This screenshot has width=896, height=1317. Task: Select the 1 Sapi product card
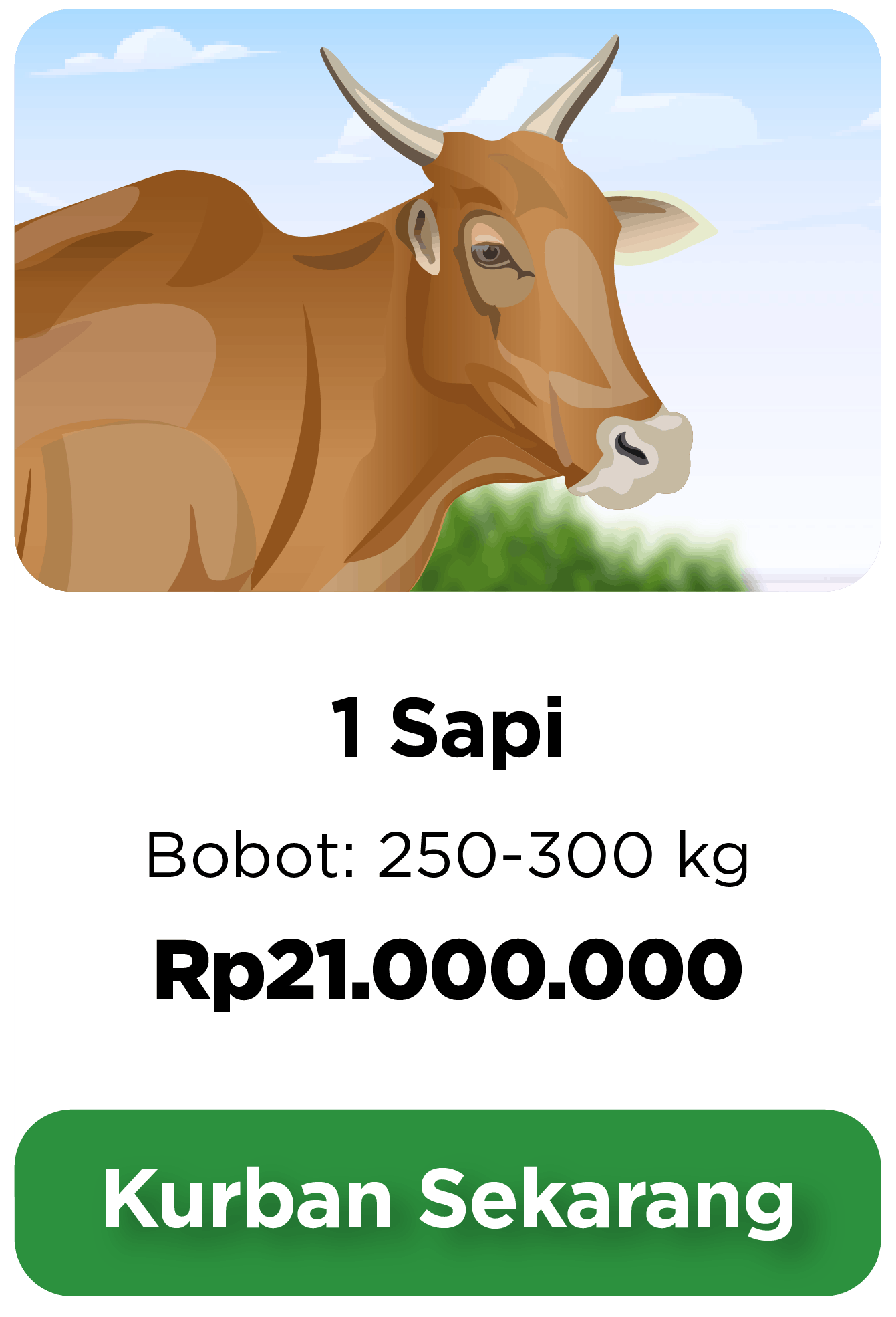coord(448,658)
